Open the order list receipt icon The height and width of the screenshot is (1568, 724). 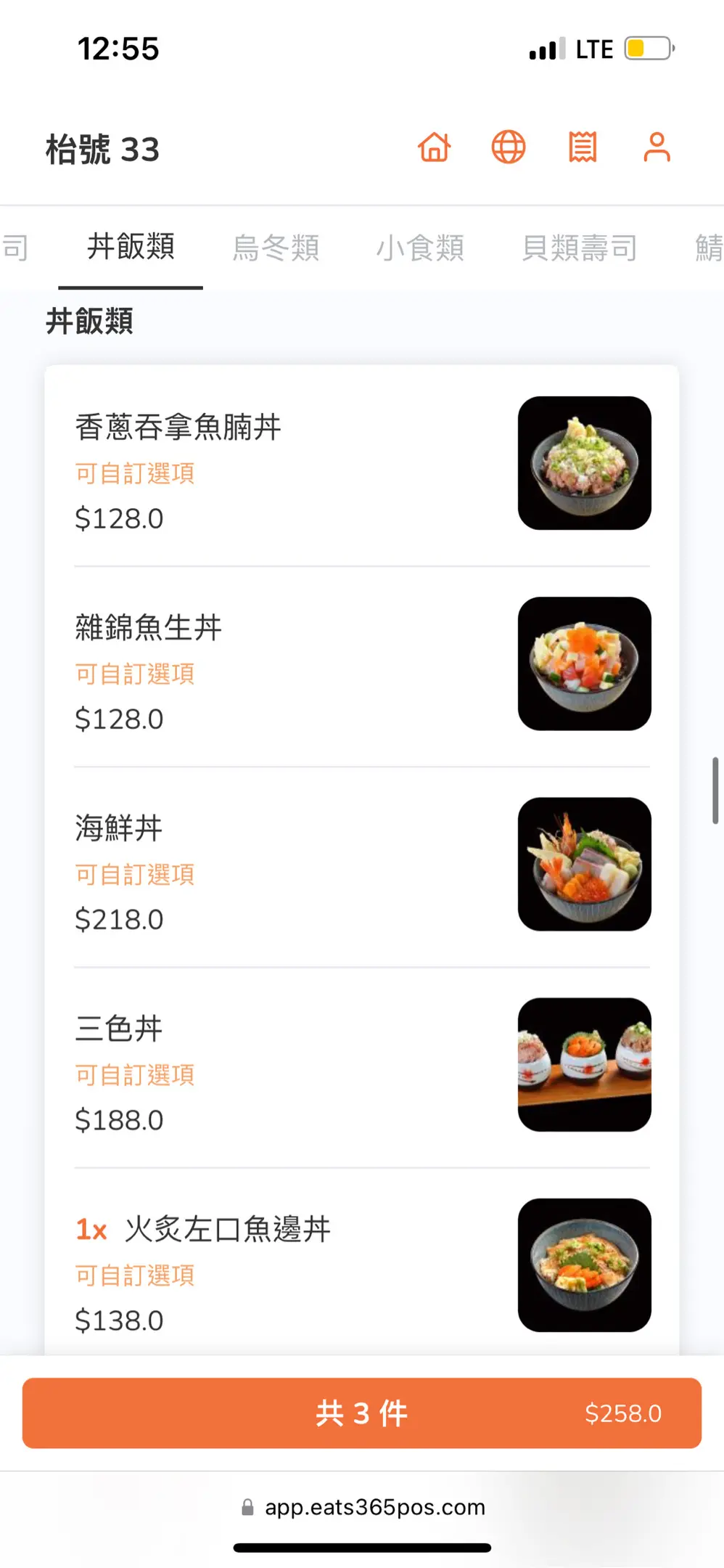click(x=583, y=147)
